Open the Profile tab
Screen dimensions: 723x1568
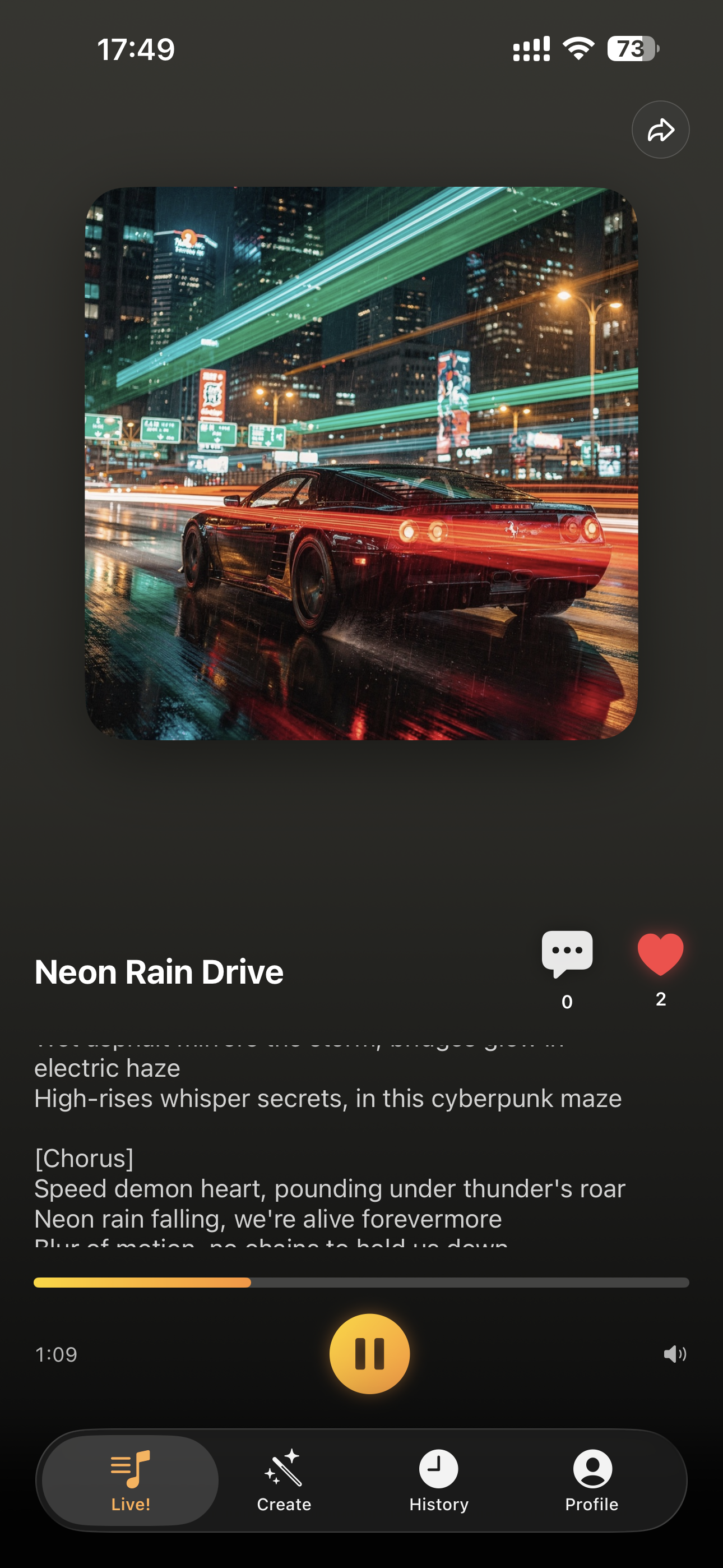point(591,1481)
